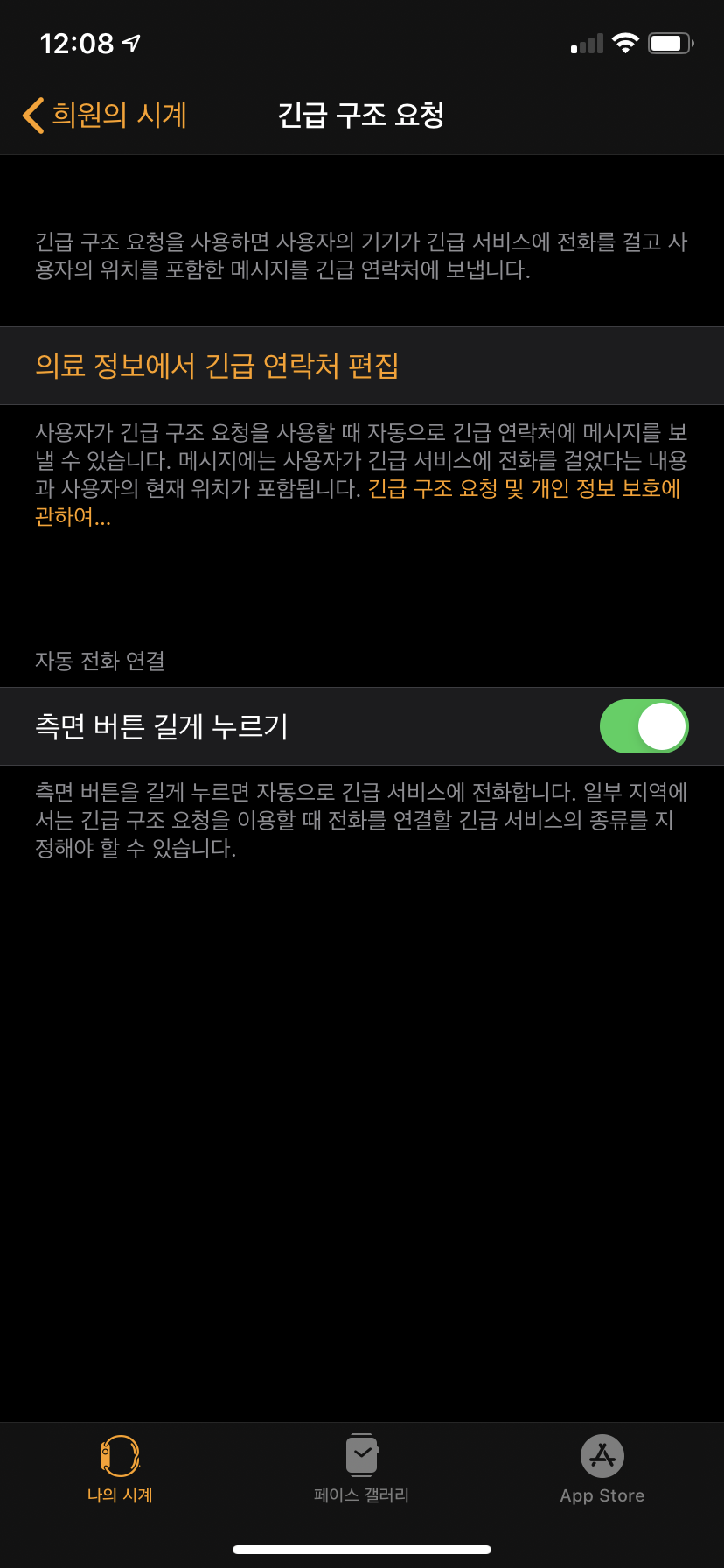Open 의료 정보에서 긴급 연락처 편집
Image resolution: width=724 pixels, height=1568 pixels.
(x=217, y=366)
